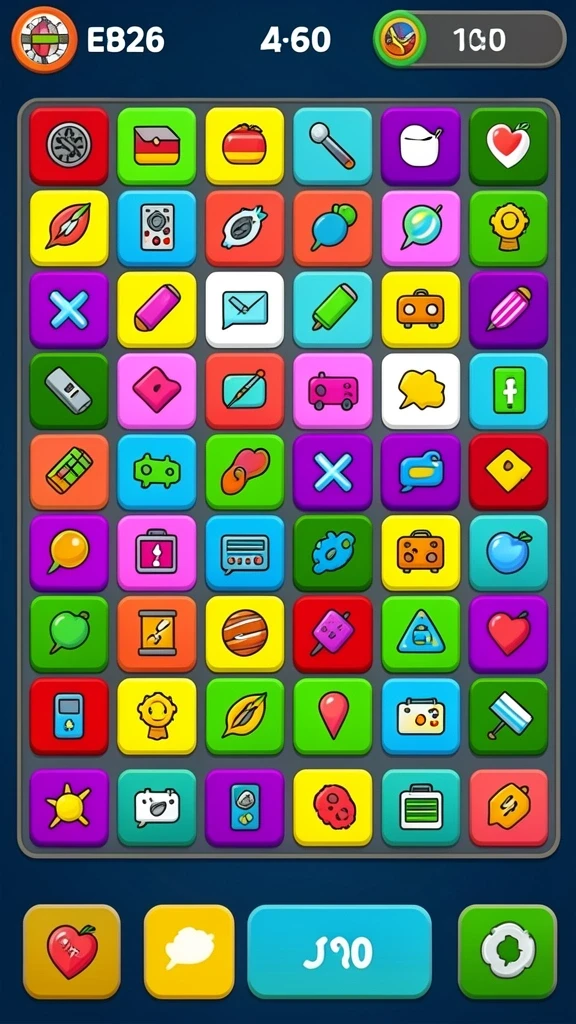Choose the purple tile with yellow sun
This screenshot has height=1024, width=576.
pyautogui.click(x=69, y=807)
